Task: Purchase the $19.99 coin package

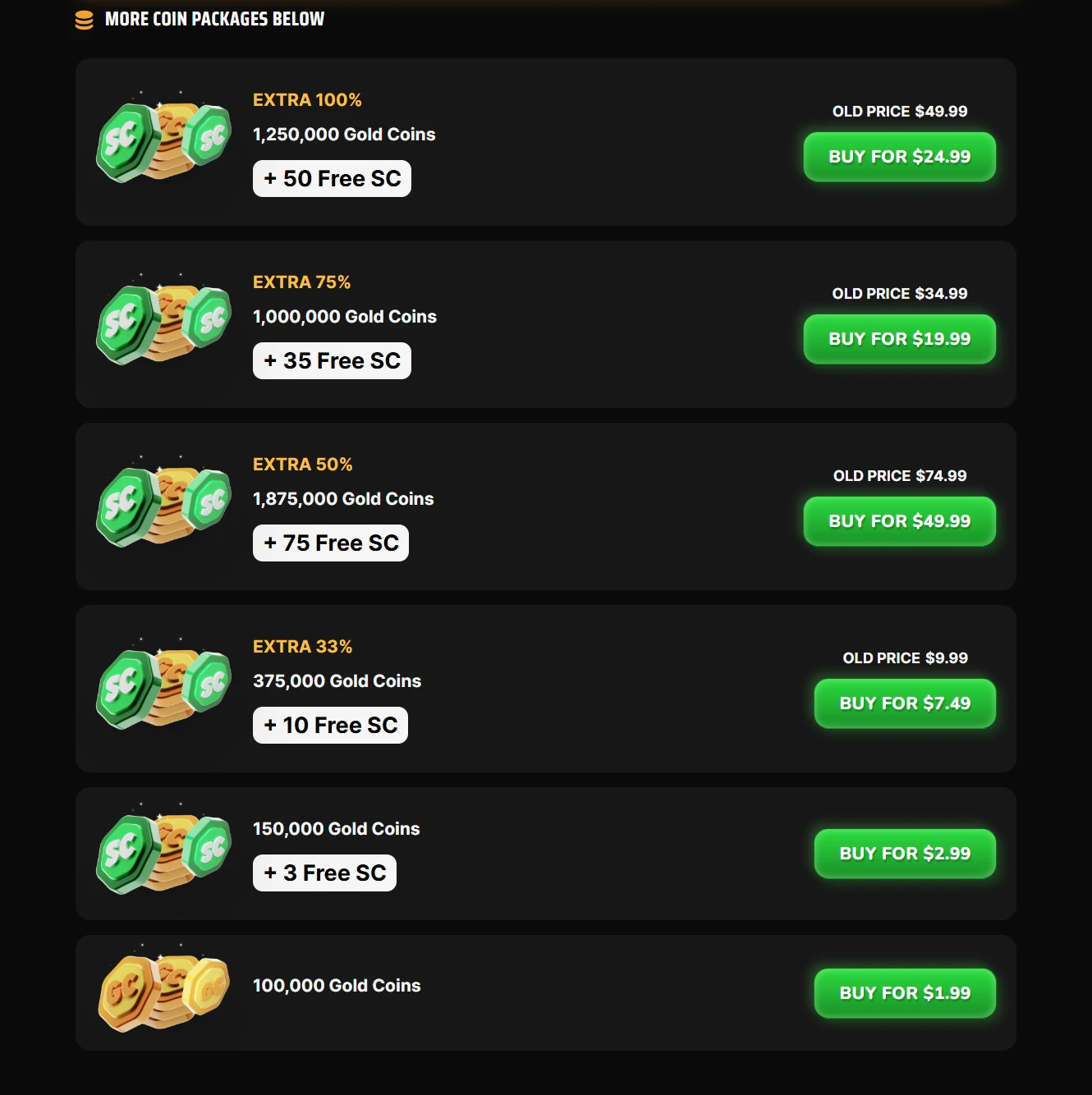Action: click(899, 339)
